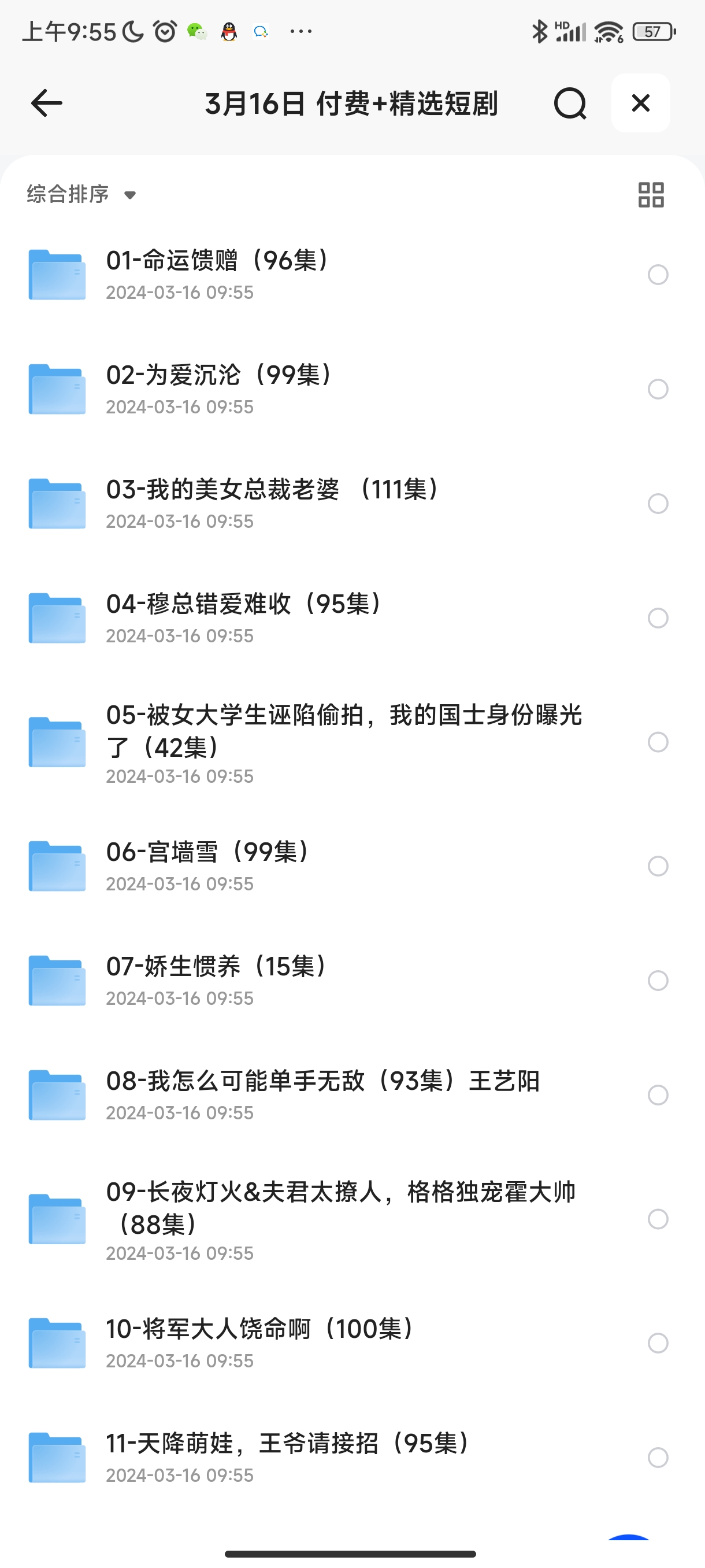Open folder 11-天降萌娃，王爷请接招
The height and width of the screenshot is (1568, 705).
289,1444
